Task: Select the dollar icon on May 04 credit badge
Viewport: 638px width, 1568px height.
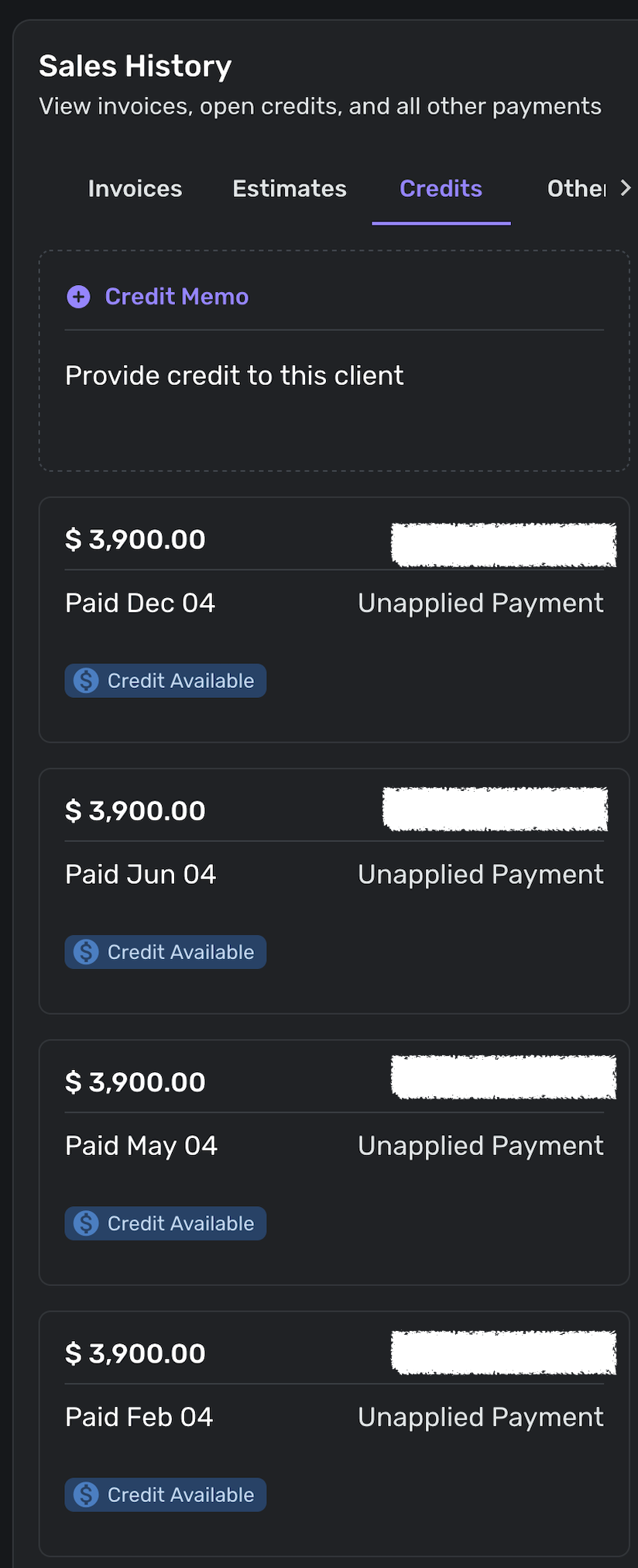Action: (x=85, y=1222)
